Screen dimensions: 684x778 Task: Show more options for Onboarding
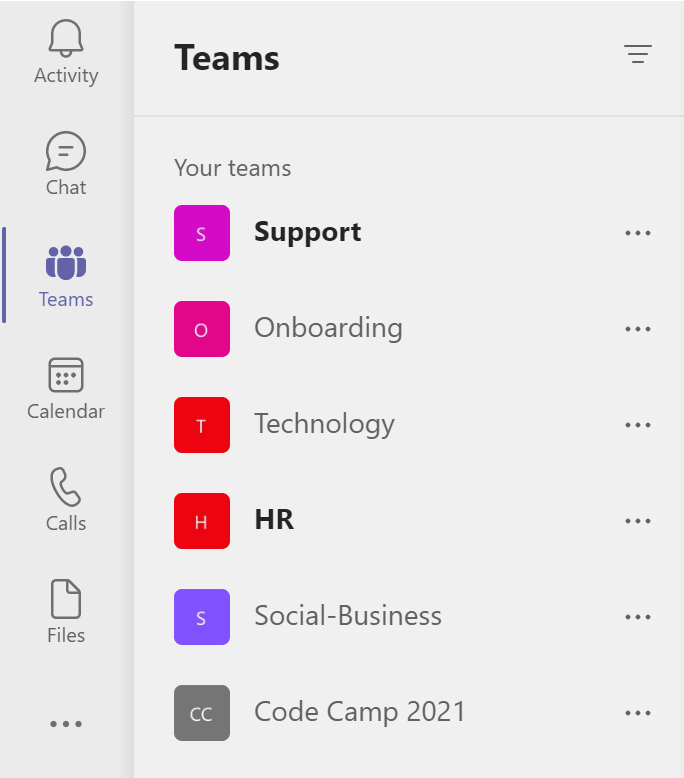click(638, 329)
